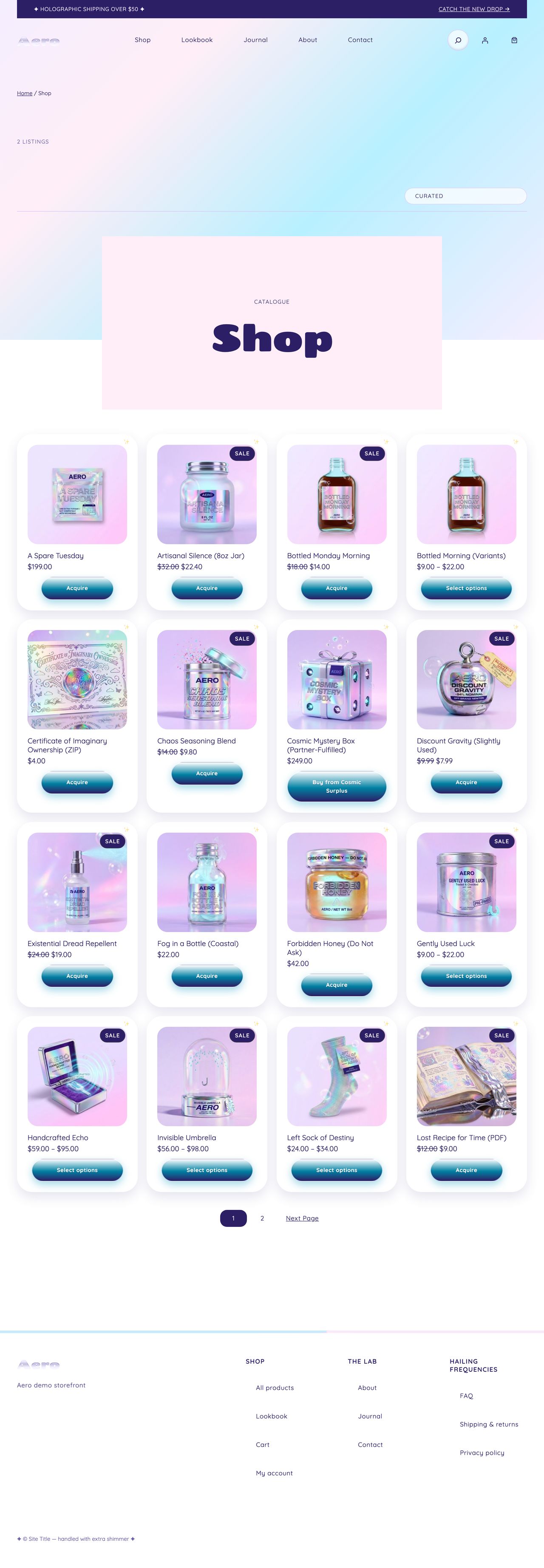Tap Buy from Cosmic Surplus button

(336, 786)
